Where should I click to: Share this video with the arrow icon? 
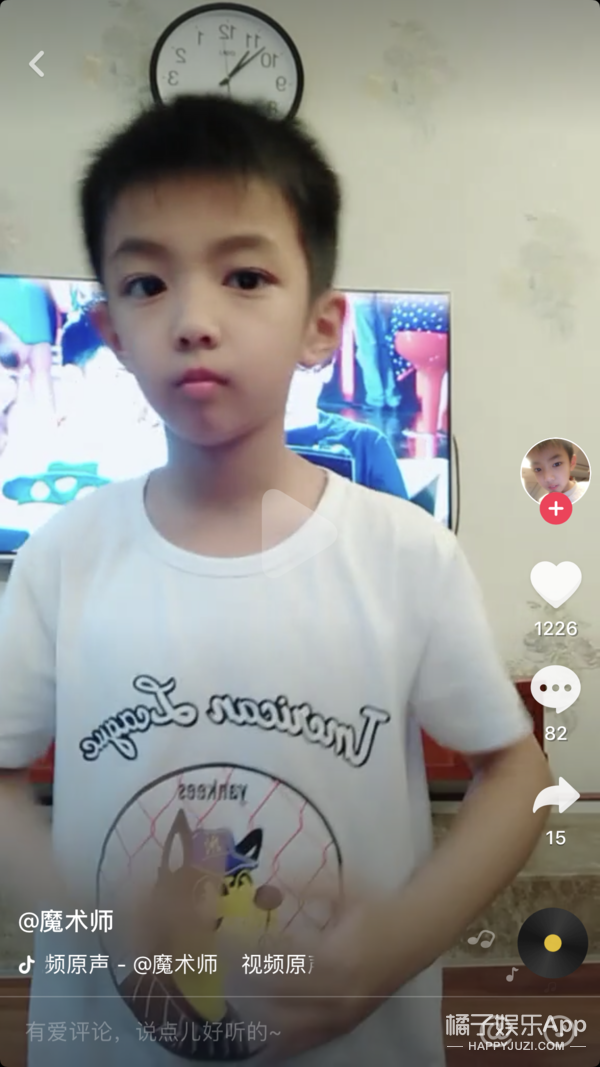pos(555,797)
